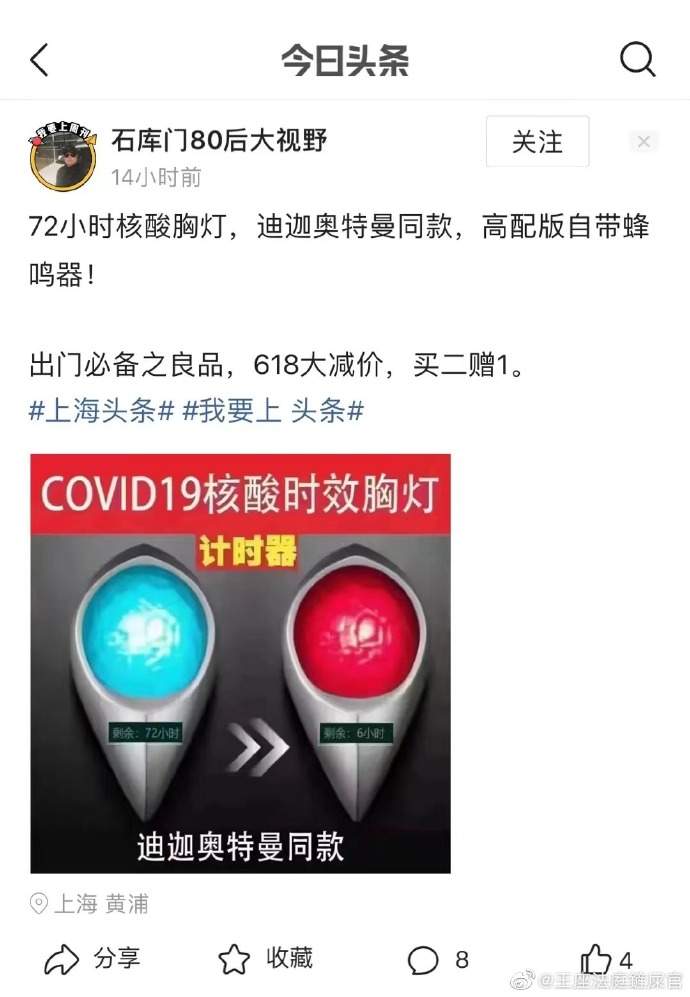
Task: Open 石库门80后大视野's profile avatar
Action: (62, 158)
